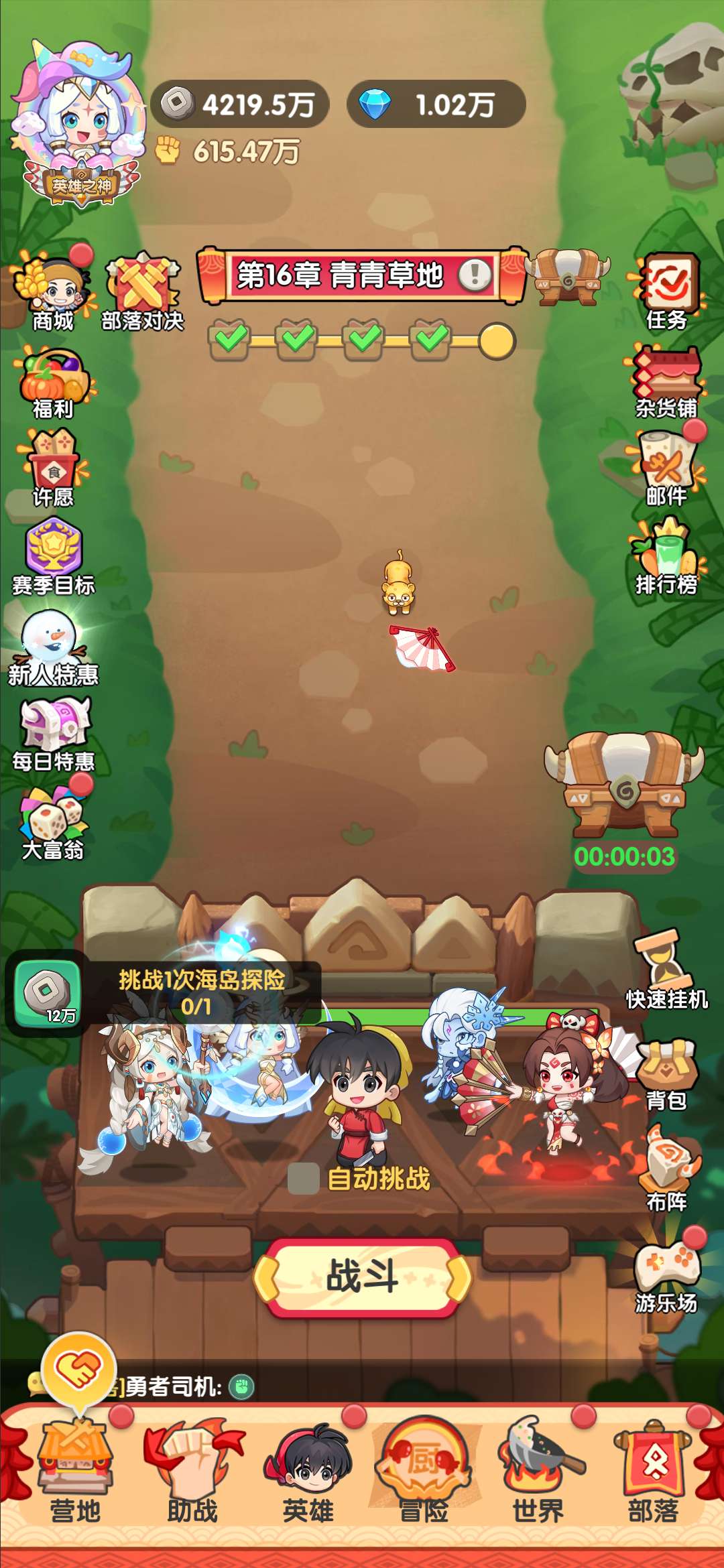Show chapter 16 青青草地 info
Image resolution: width=724 pixels, height=1568 pixels.
click(x=475, y=274)
